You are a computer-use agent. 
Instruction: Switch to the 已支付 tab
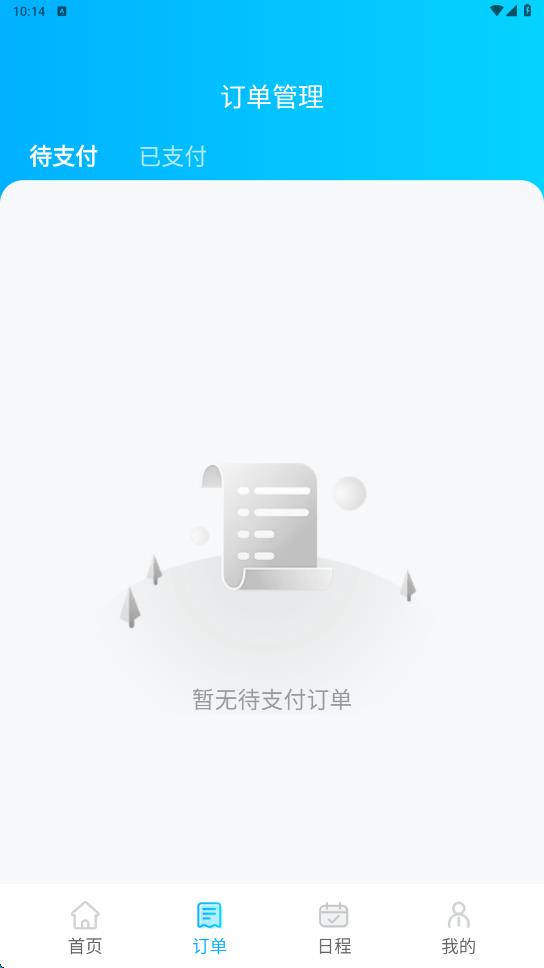[173, 156]
